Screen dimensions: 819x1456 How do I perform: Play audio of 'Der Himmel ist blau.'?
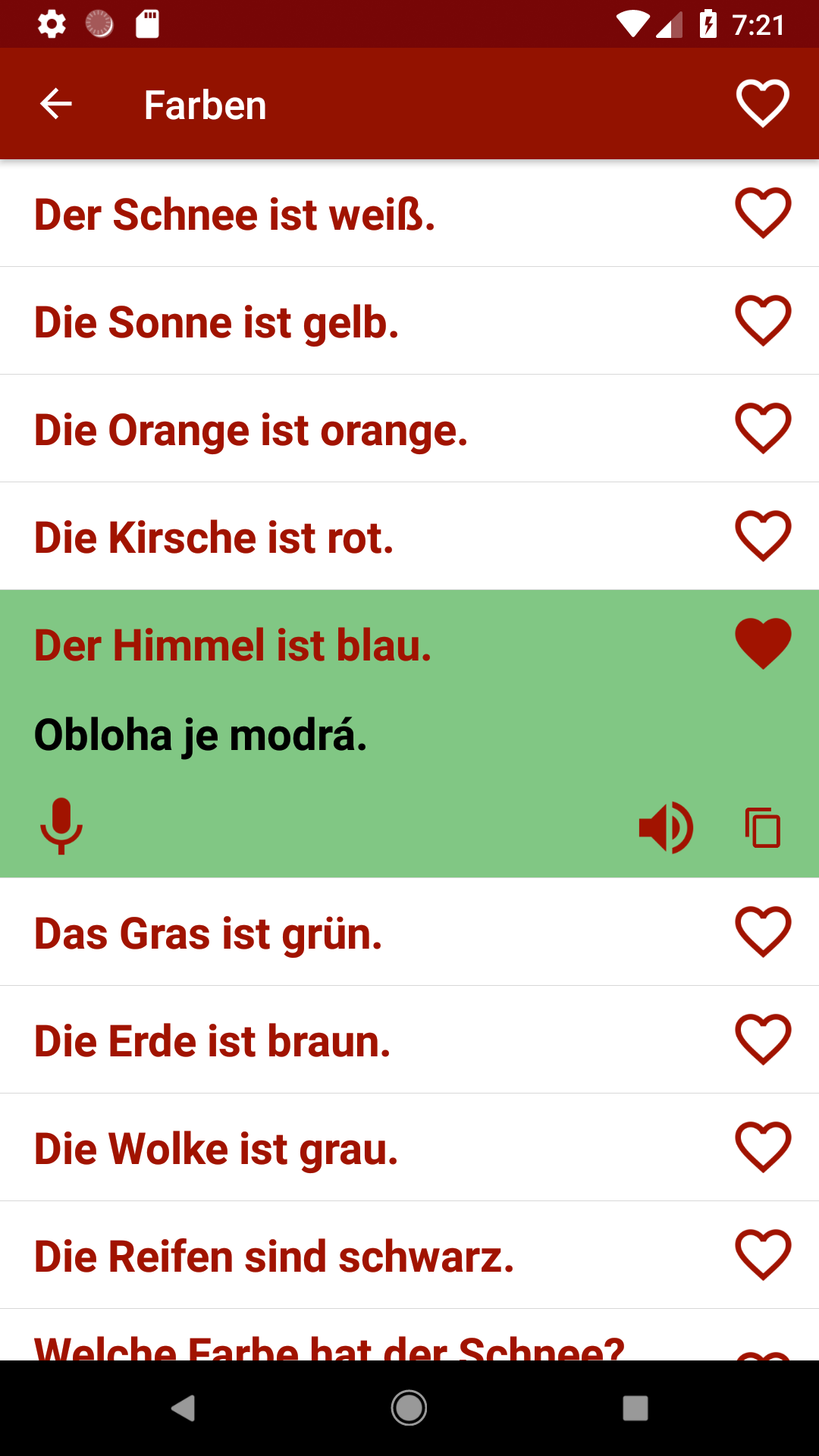click(x=666, y=827)
